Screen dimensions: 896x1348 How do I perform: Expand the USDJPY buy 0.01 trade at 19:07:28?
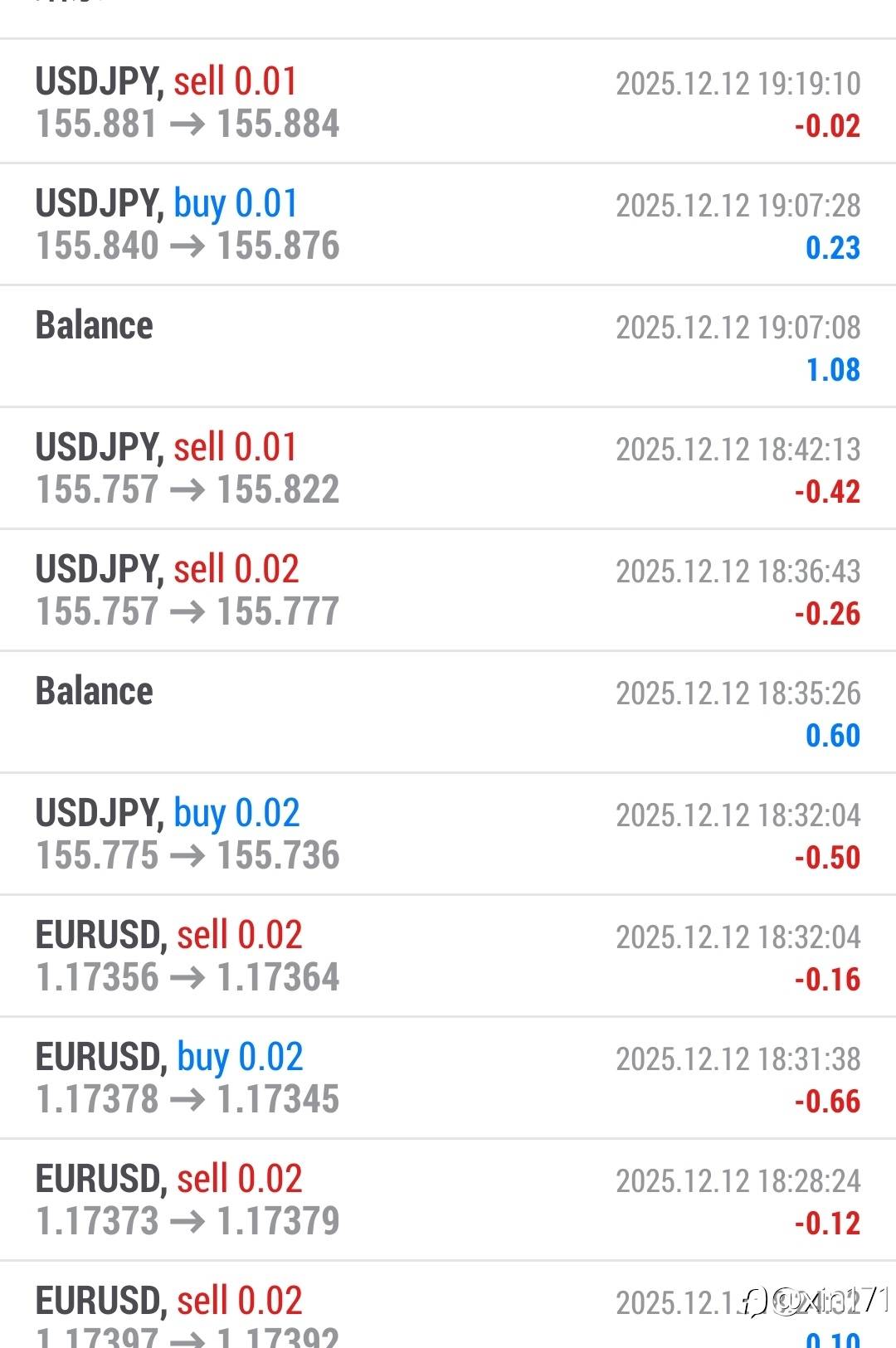[x=448, y=224]
